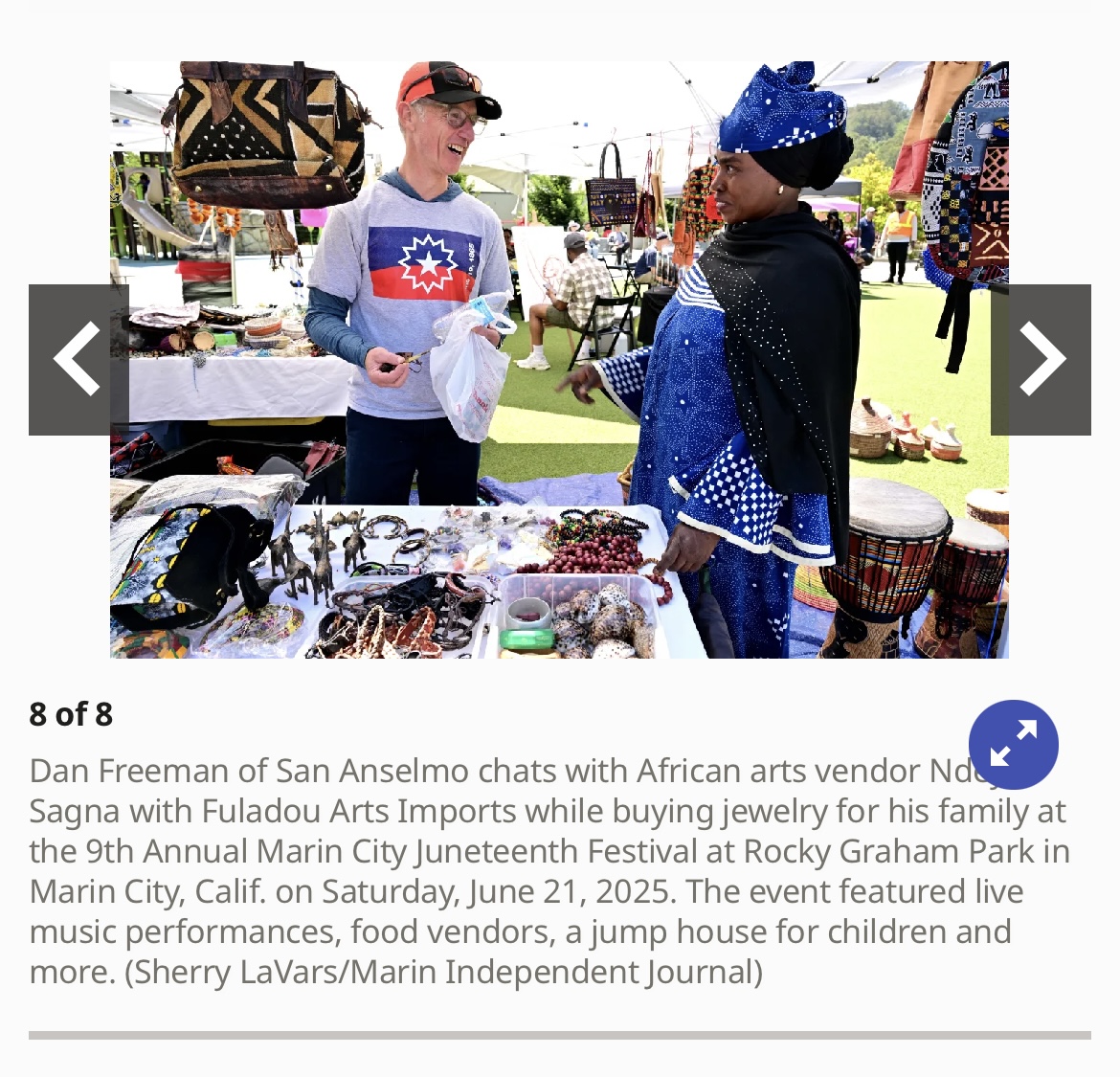Expand the gallery to fullscreen
1120x1077 pixels.
point(1013,744)
